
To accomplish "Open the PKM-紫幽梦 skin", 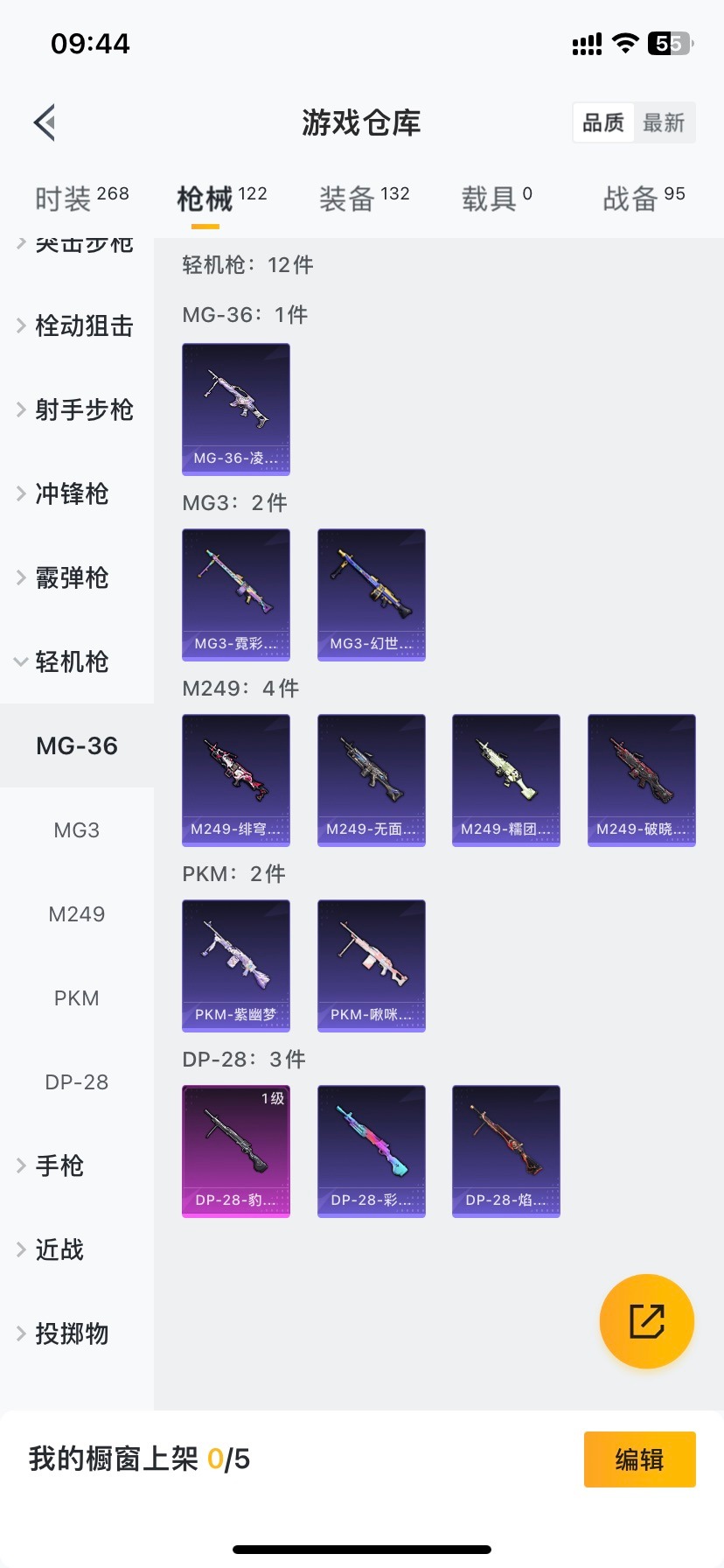I will pos(236,965).
